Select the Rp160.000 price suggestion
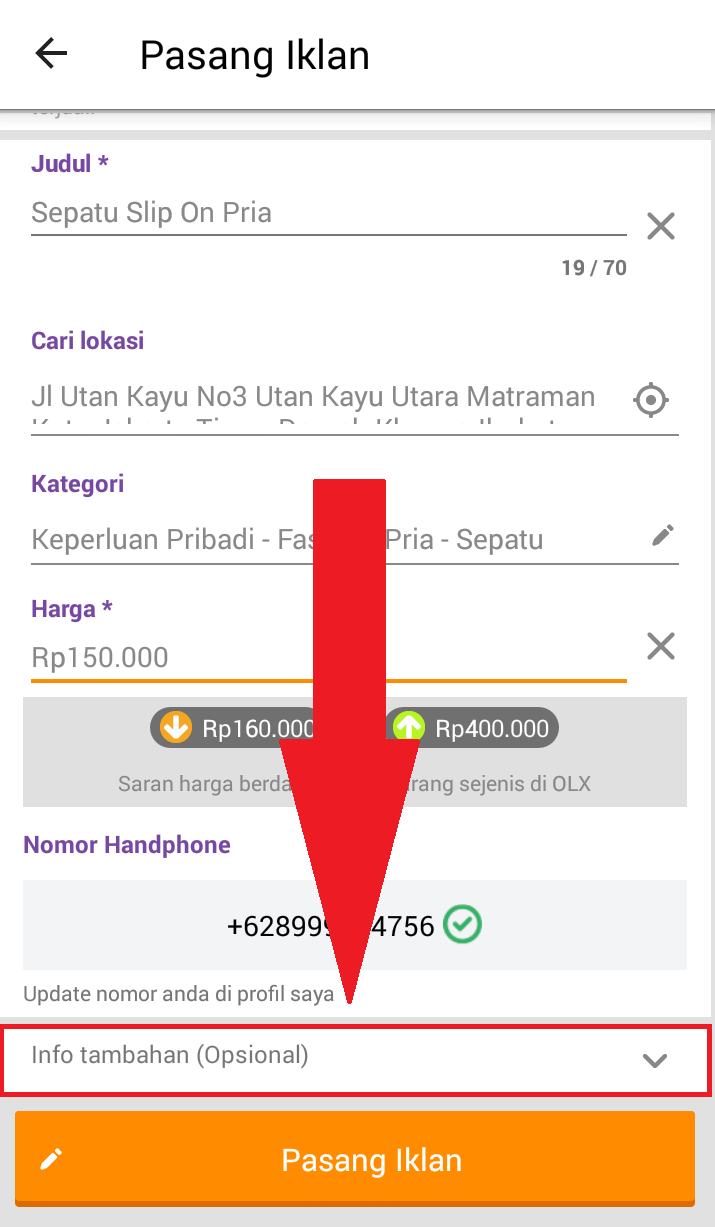Screen dimensions: 715x1227 tap(235, 728)
